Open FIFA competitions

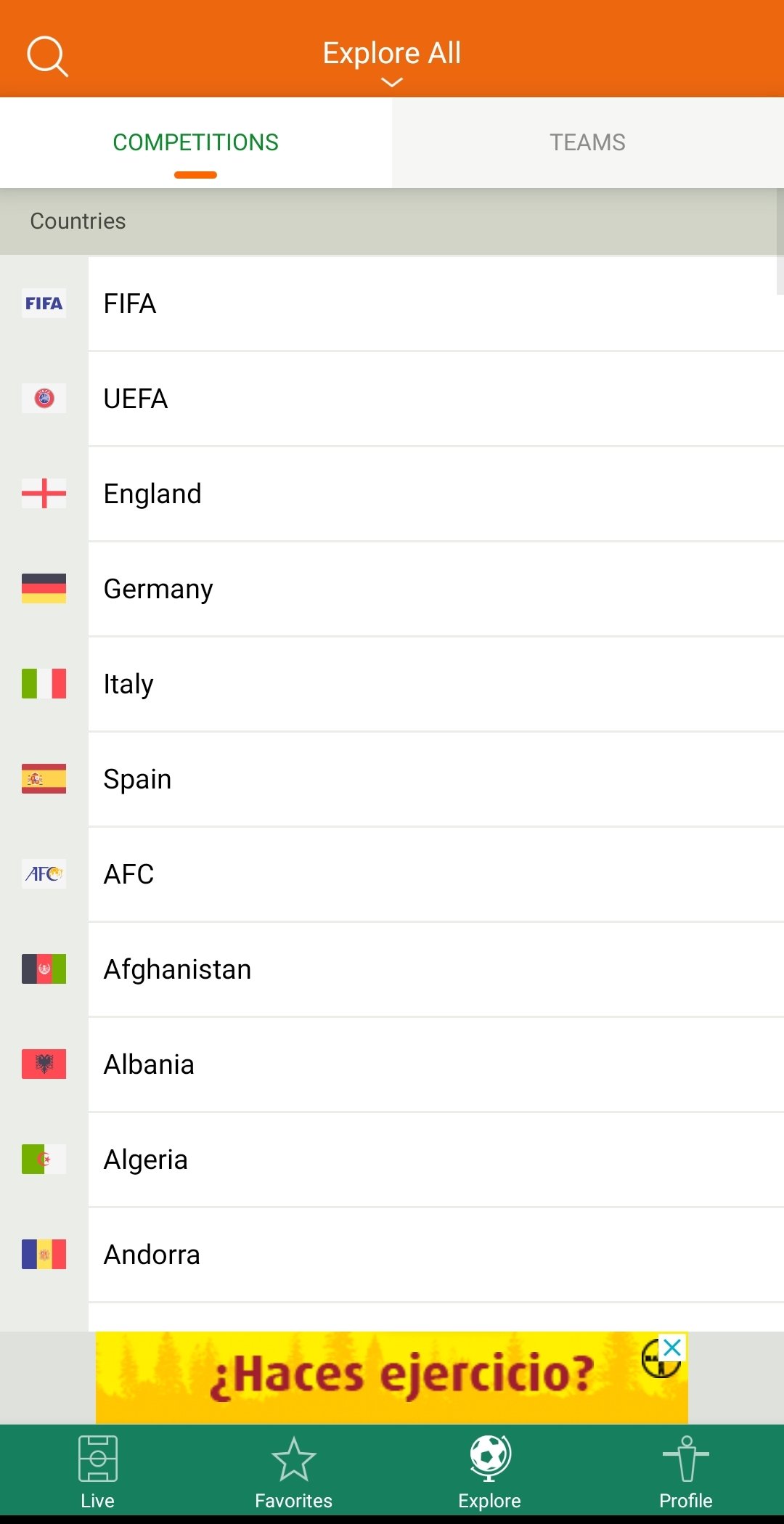point(392,303)
